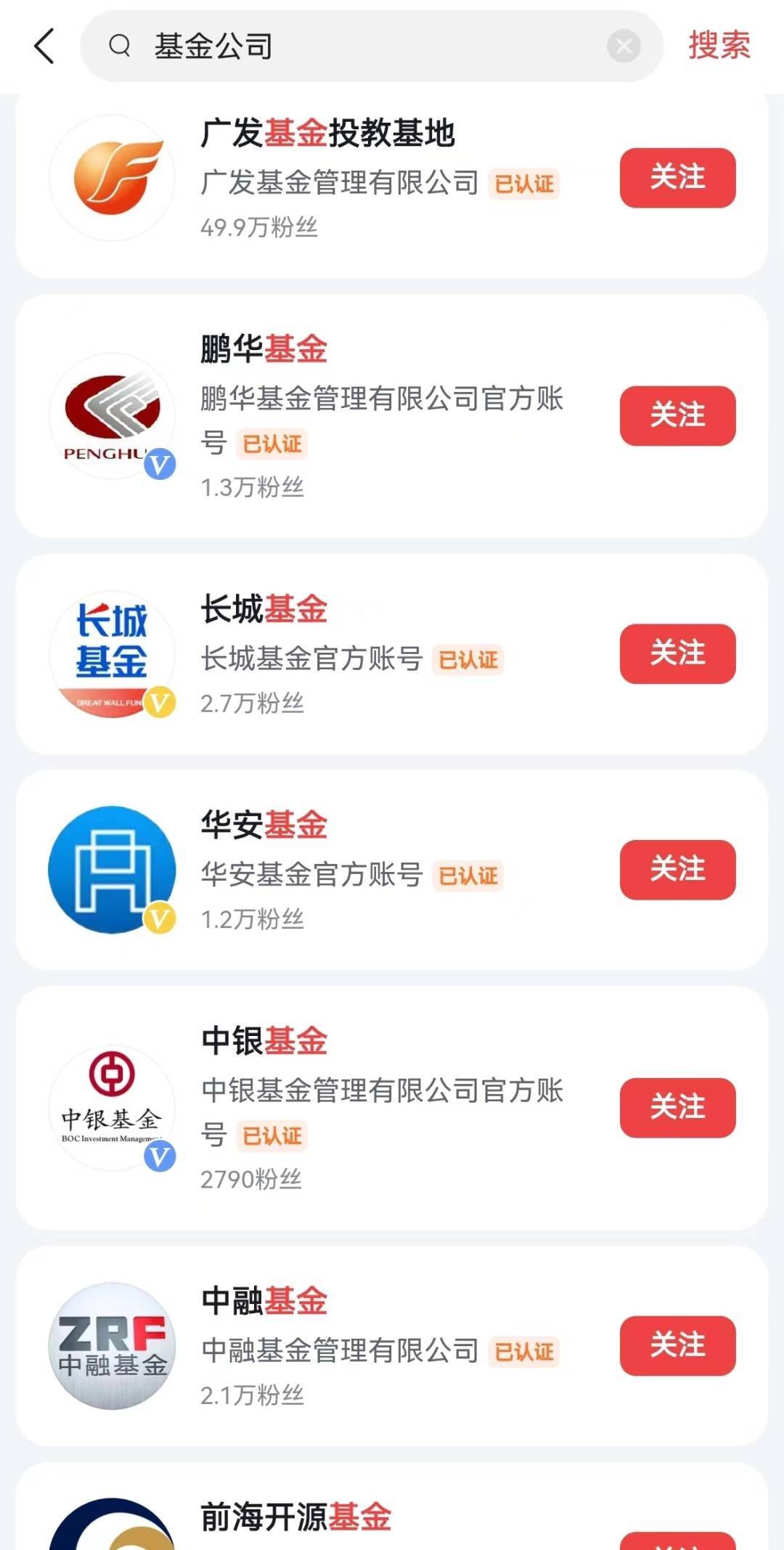Clear the search text 基金公司
Image resolution: width=784 pixels, height=1550 pixels.
coord(624,46)
